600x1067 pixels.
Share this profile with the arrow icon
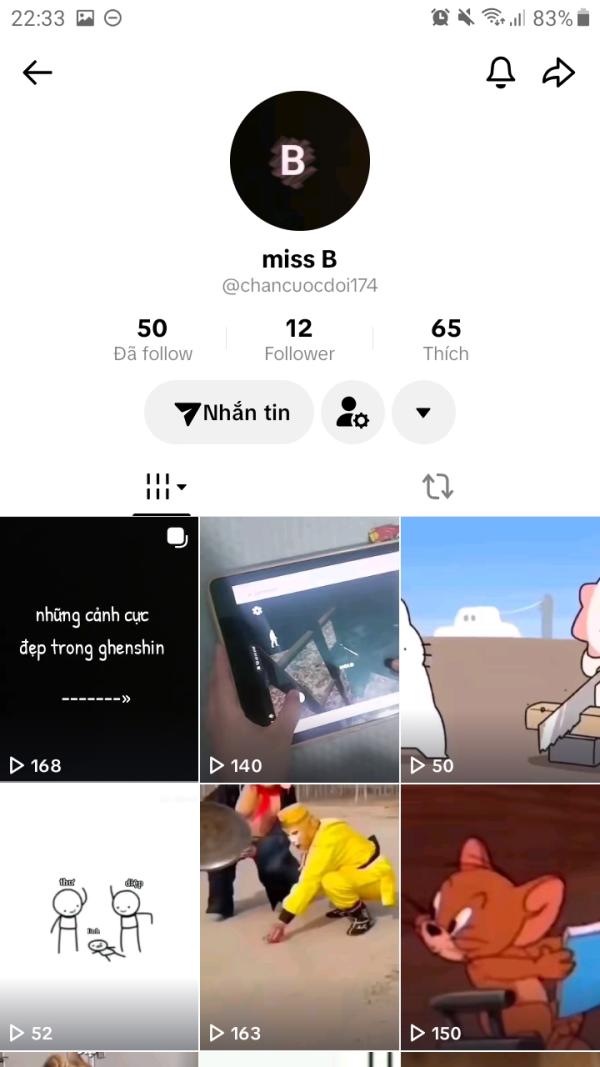(x=559, y=73)
